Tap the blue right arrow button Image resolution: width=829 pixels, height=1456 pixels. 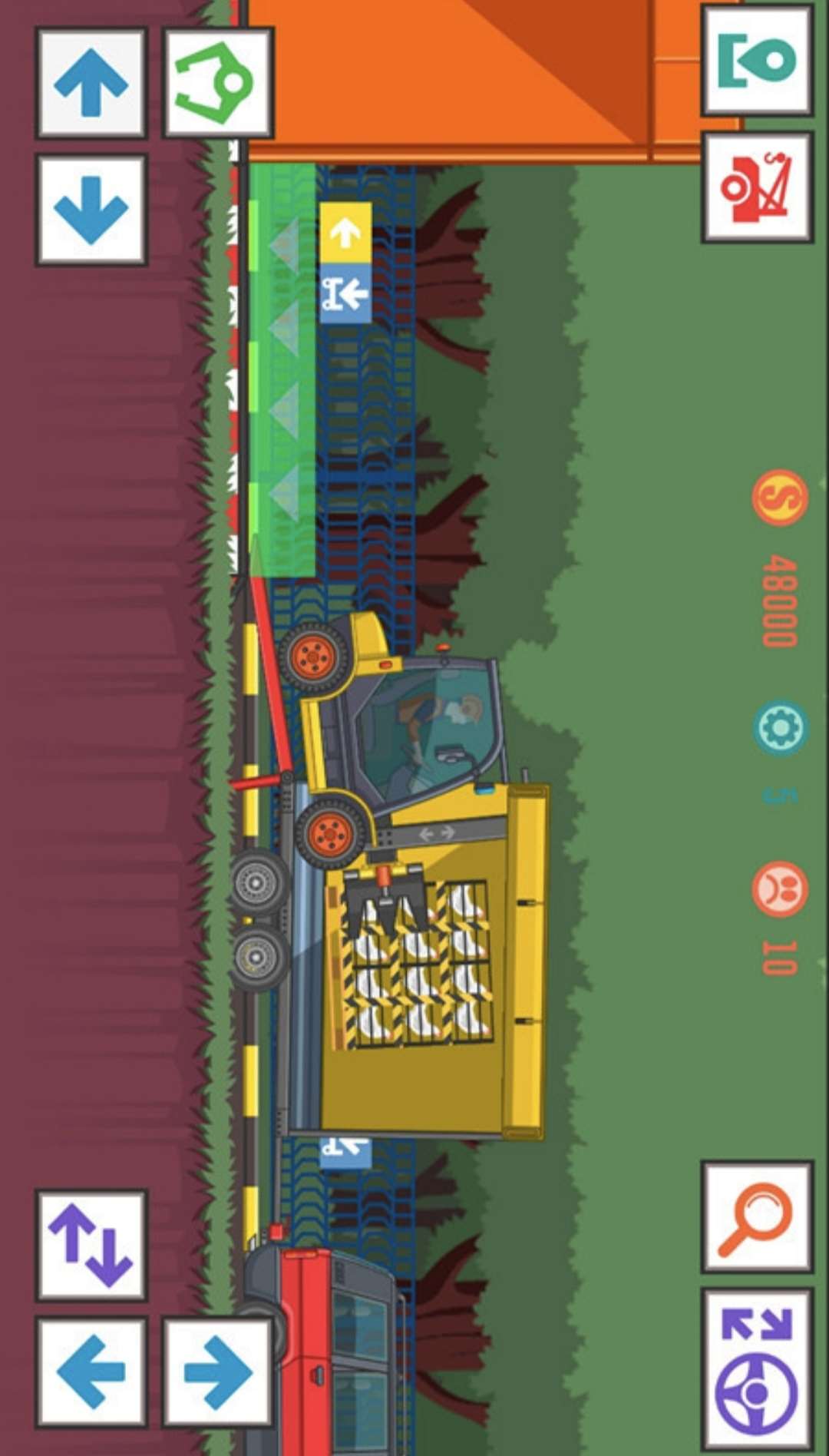coord(218,1372)
